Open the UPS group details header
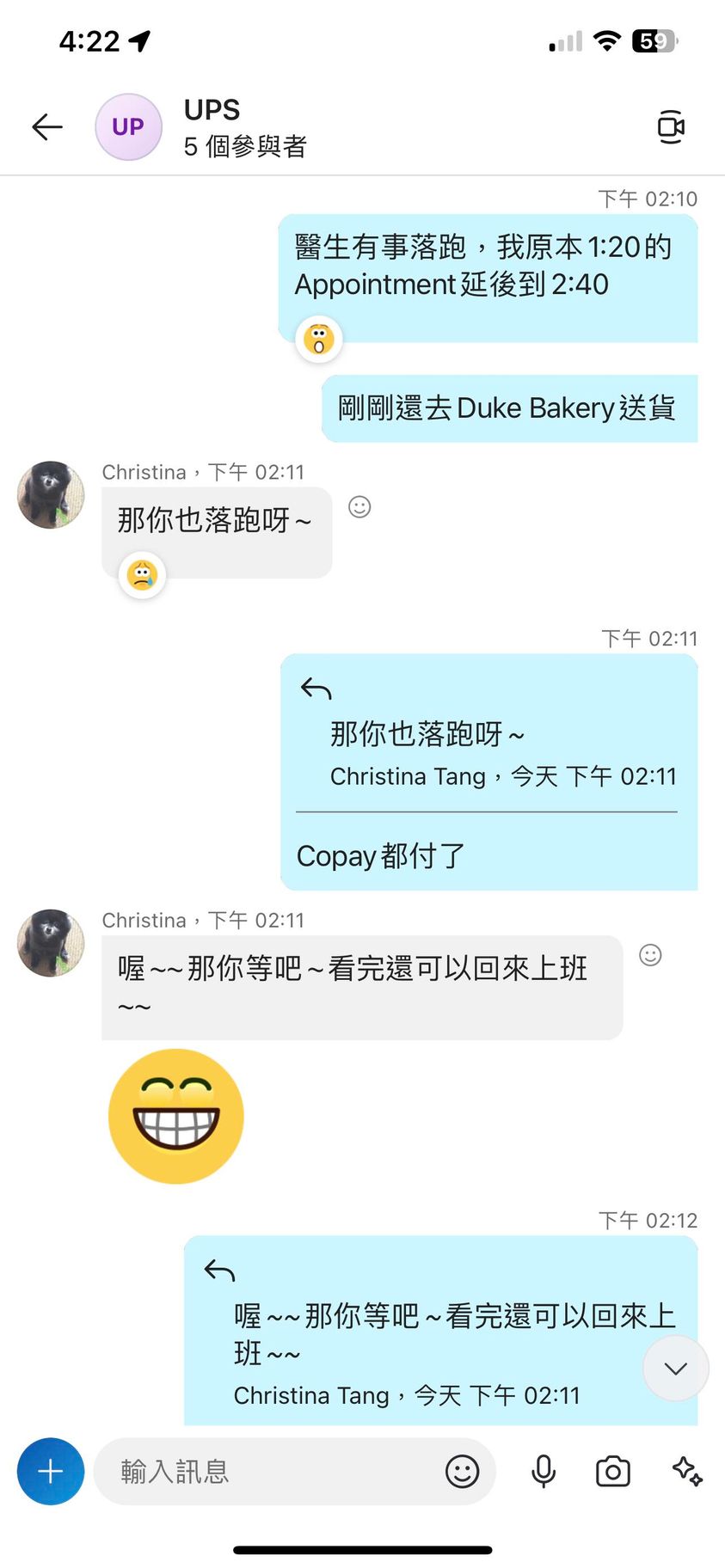The width and height of the screenshot is (725, 1568). (x=244, y=127)
